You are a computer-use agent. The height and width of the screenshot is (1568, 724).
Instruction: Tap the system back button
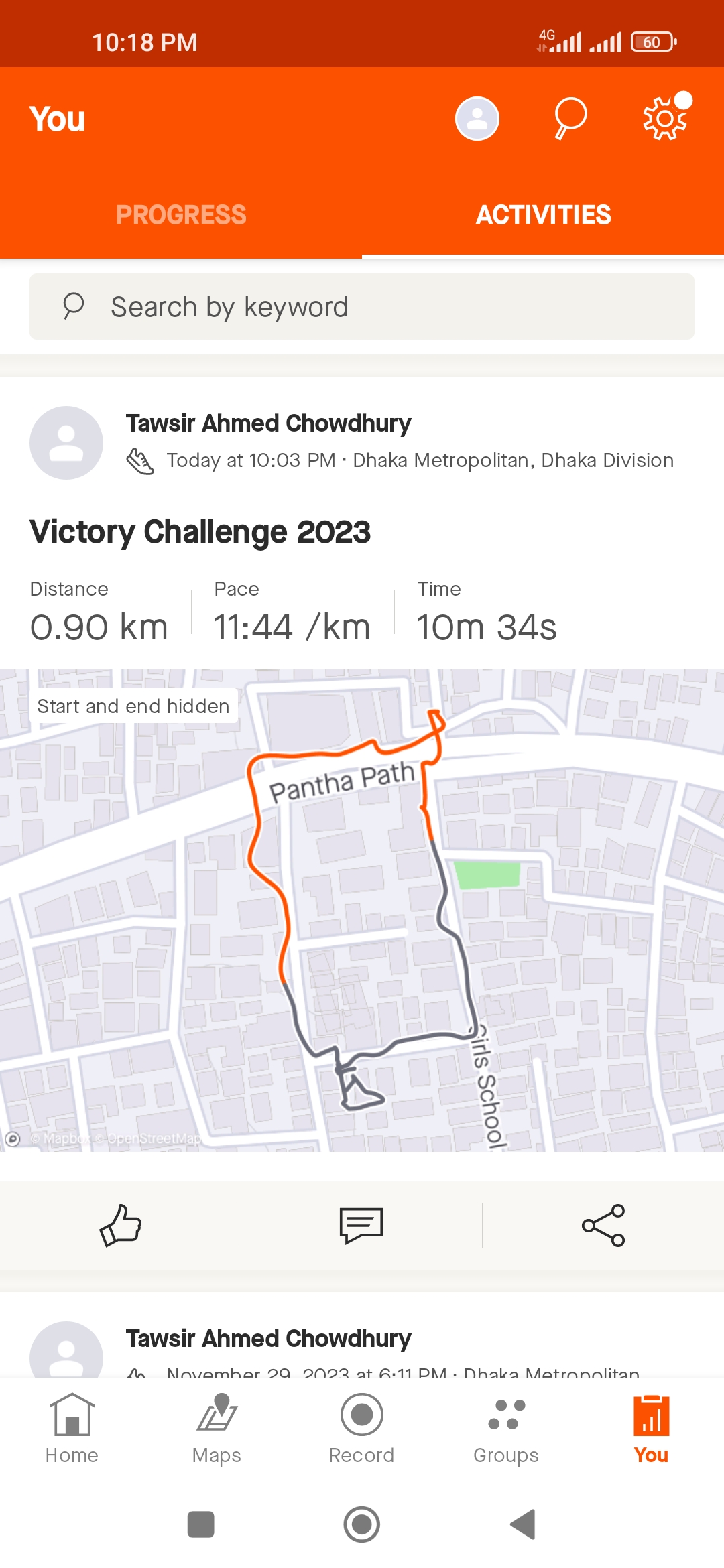(x=523, y=1524)
